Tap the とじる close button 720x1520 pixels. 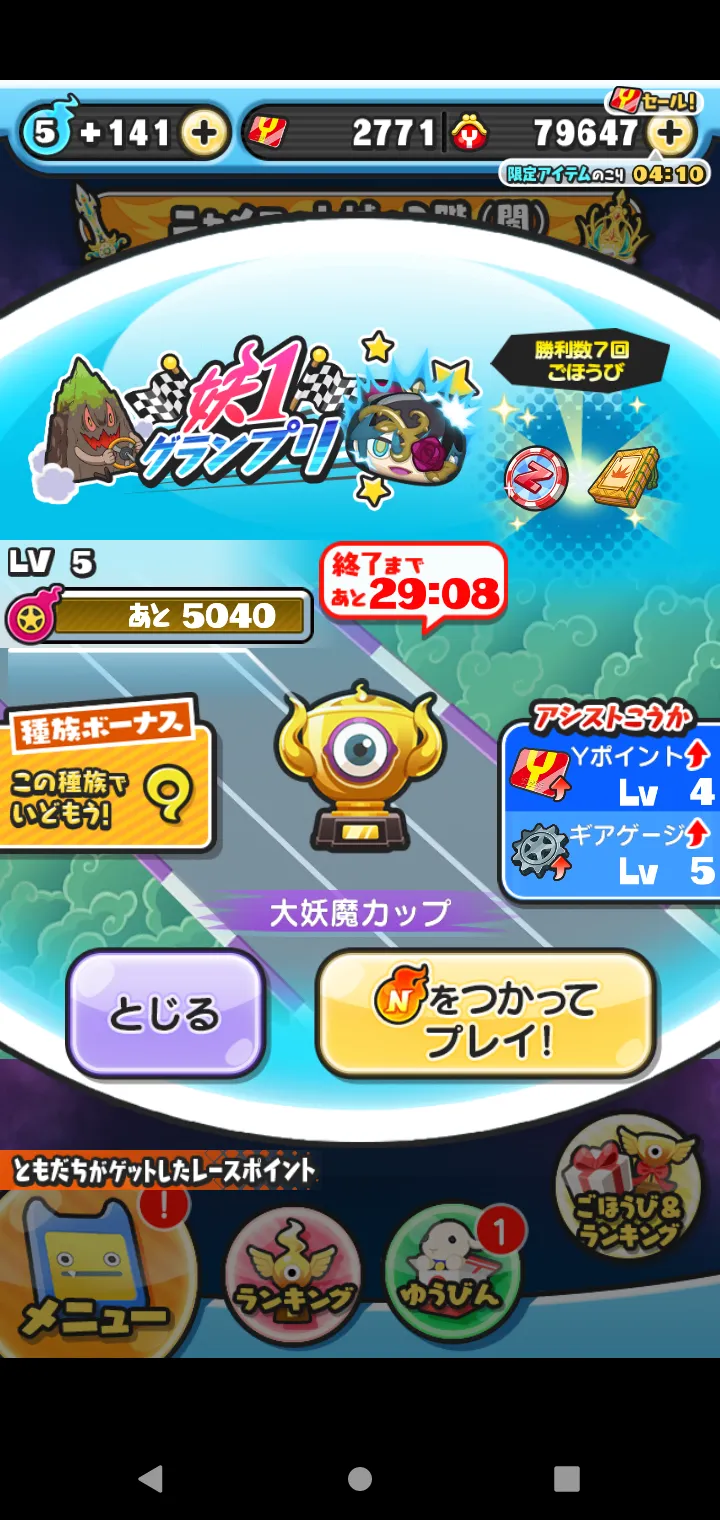(x=166, y=1013)
